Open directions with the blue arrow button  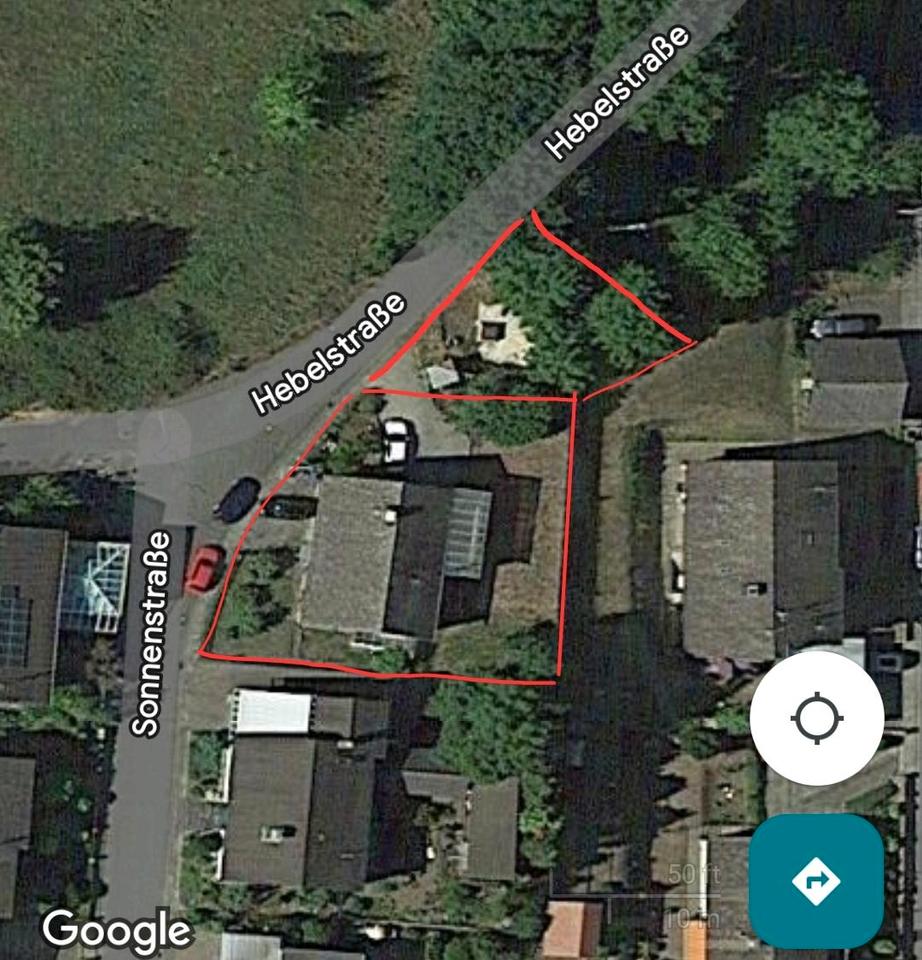click(815, 880)
